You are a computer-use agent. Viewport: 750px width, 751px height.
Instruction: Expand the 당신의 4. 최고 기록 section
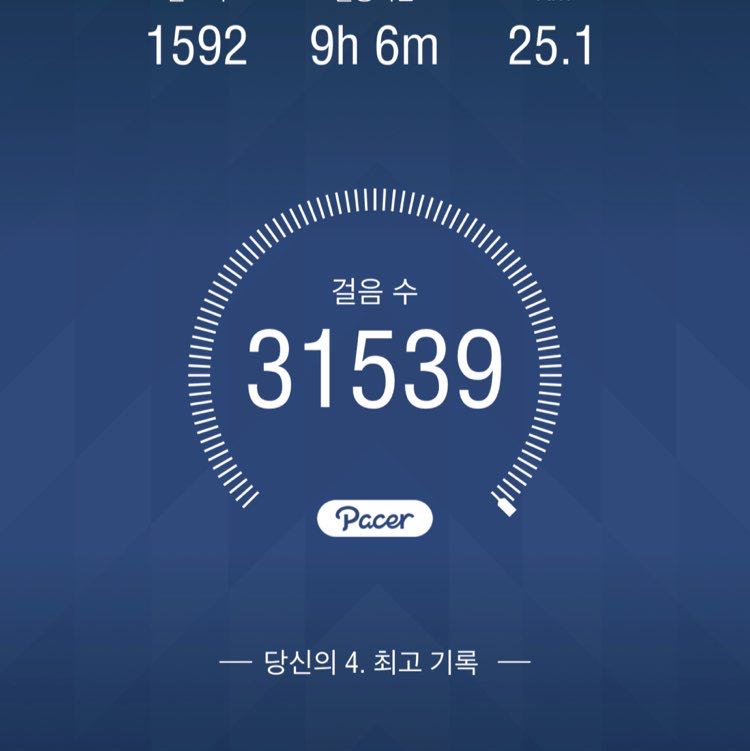tap(375, 662)
